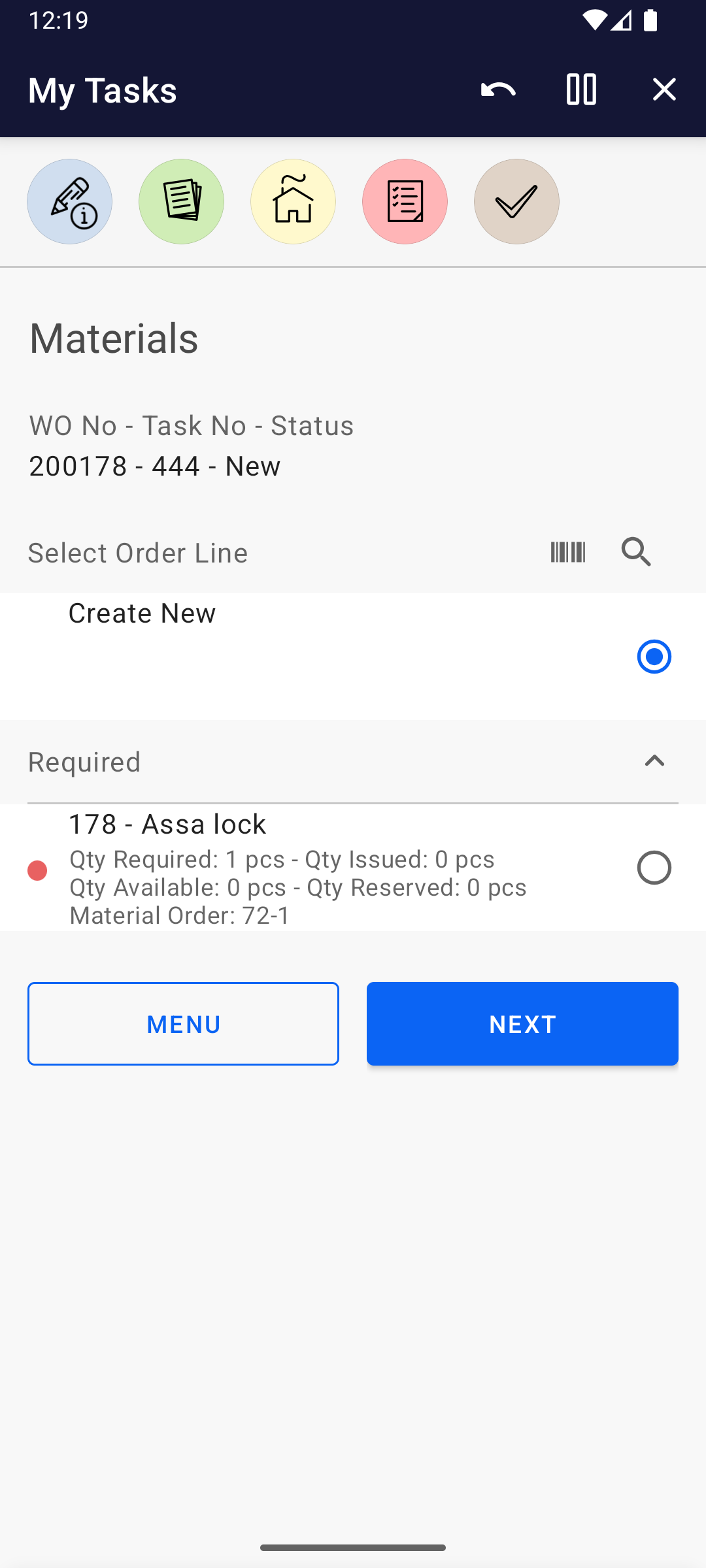Select the 178 - Assa lock order line

[x=654, y=868]
